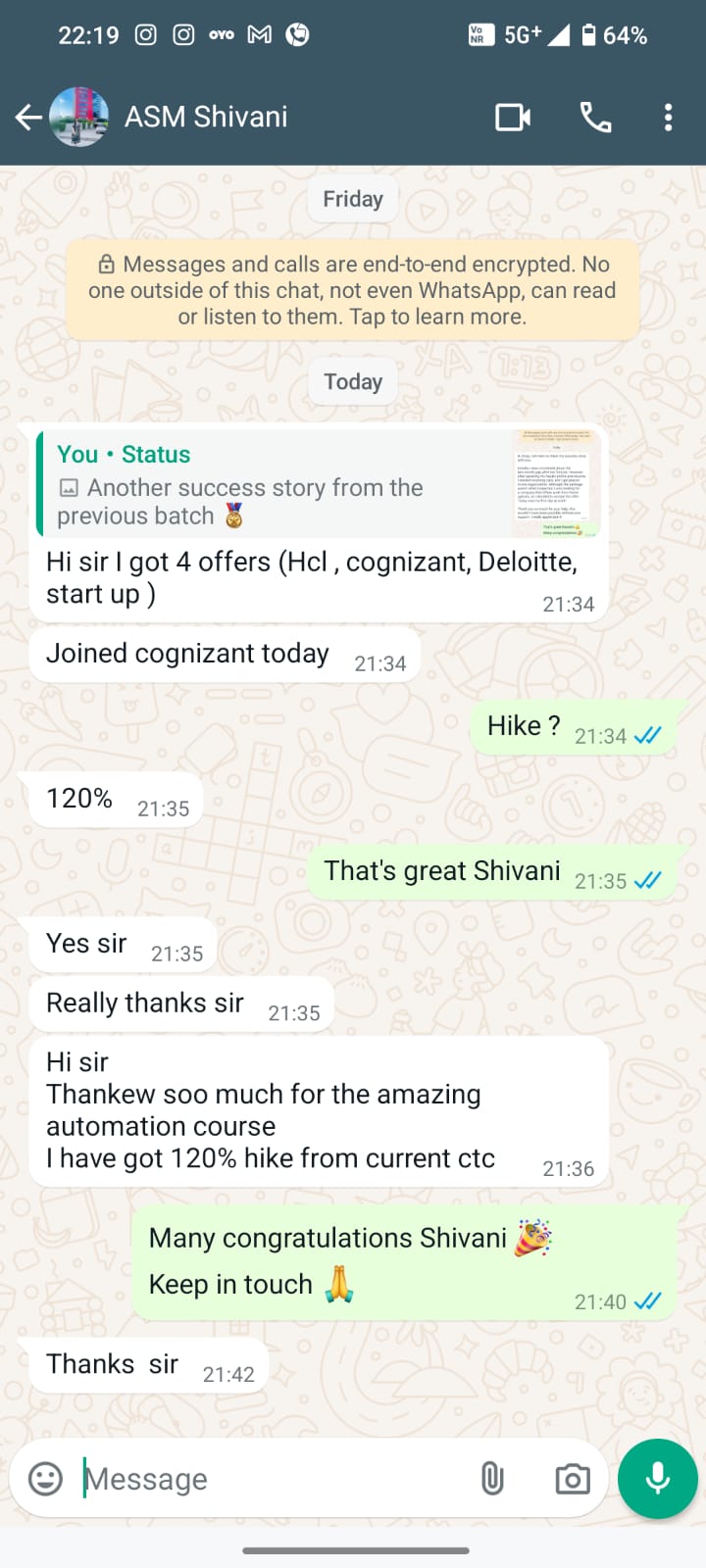Start a voice call with ASM Shivani
The width and height of the screenshot is (706, 1568).
(x=595, y=118)
